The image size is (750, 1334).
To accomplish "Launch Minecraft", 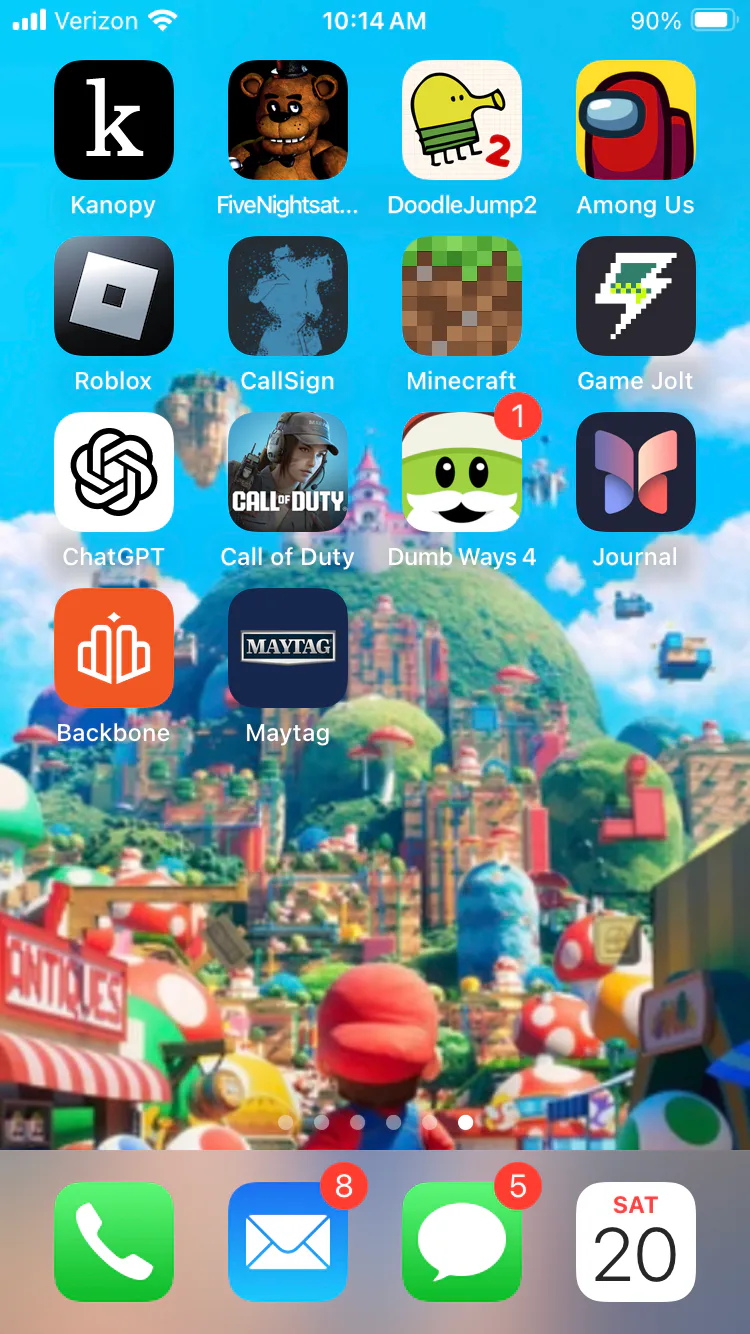I will 462,296.
